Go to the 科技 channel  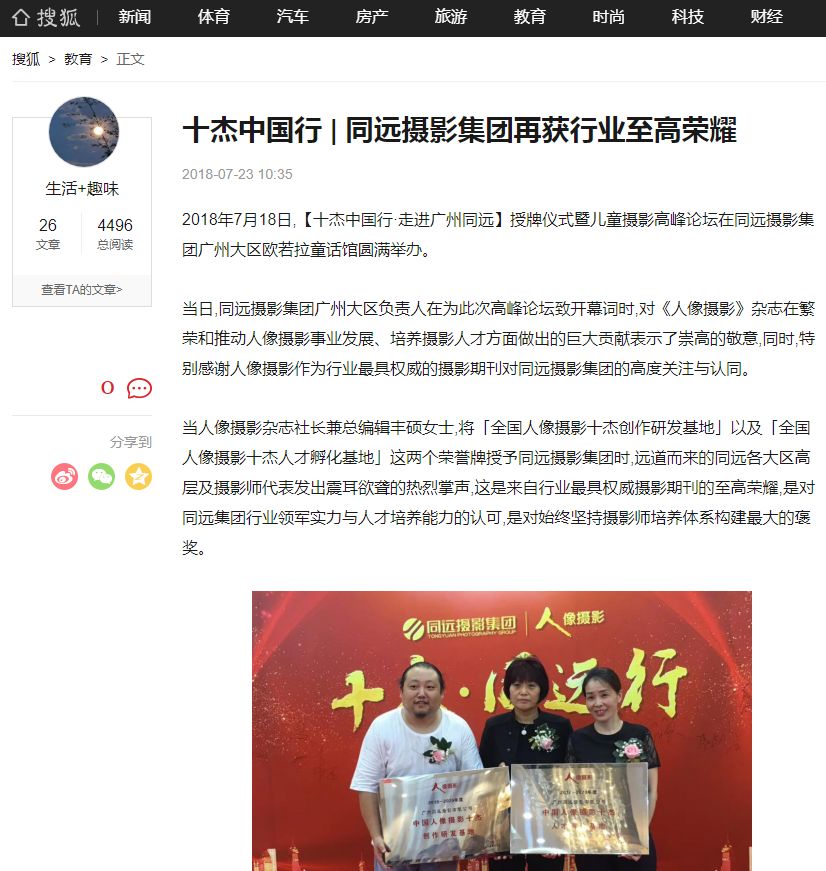point(687,17)
